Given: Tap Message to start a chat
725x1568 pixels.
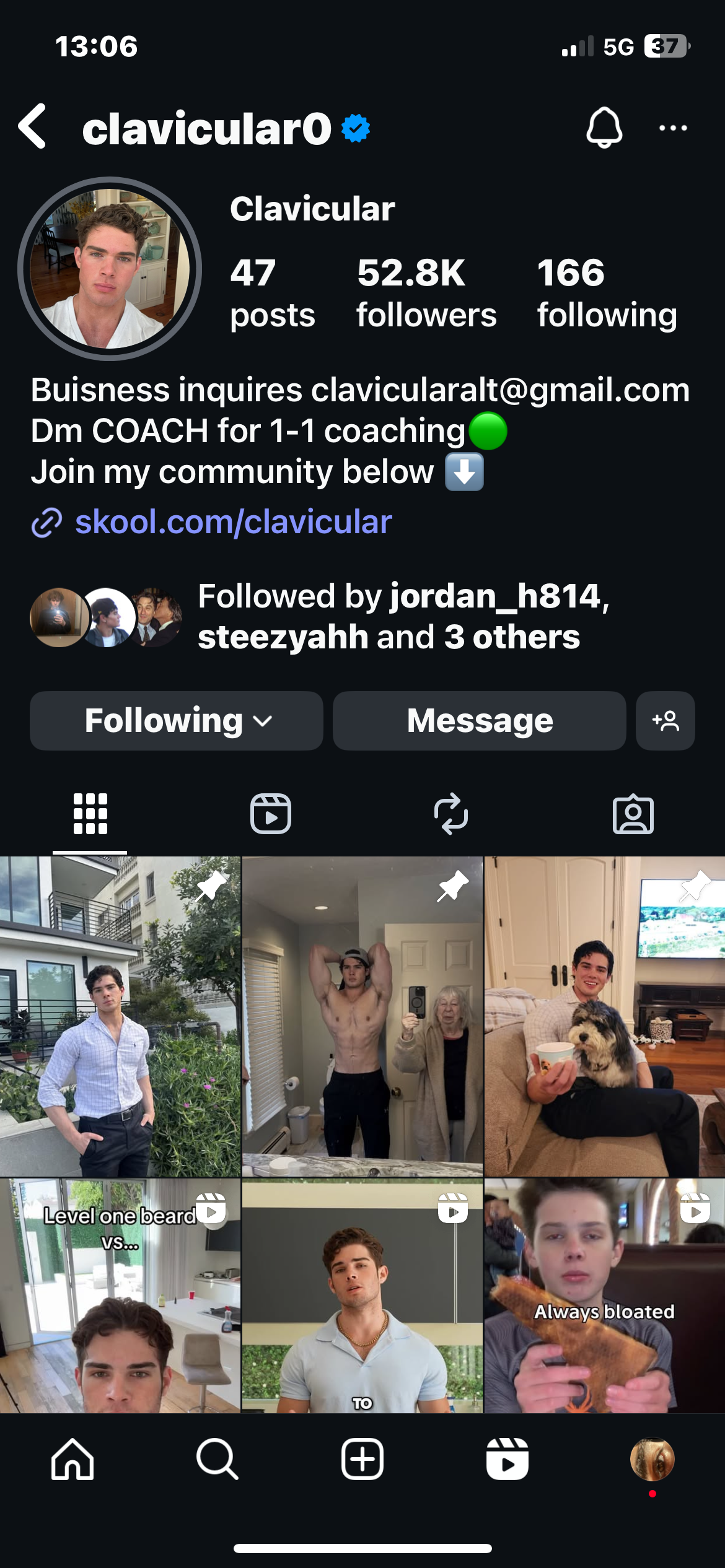Looking at the screenshot, I should tap(479, 721).
